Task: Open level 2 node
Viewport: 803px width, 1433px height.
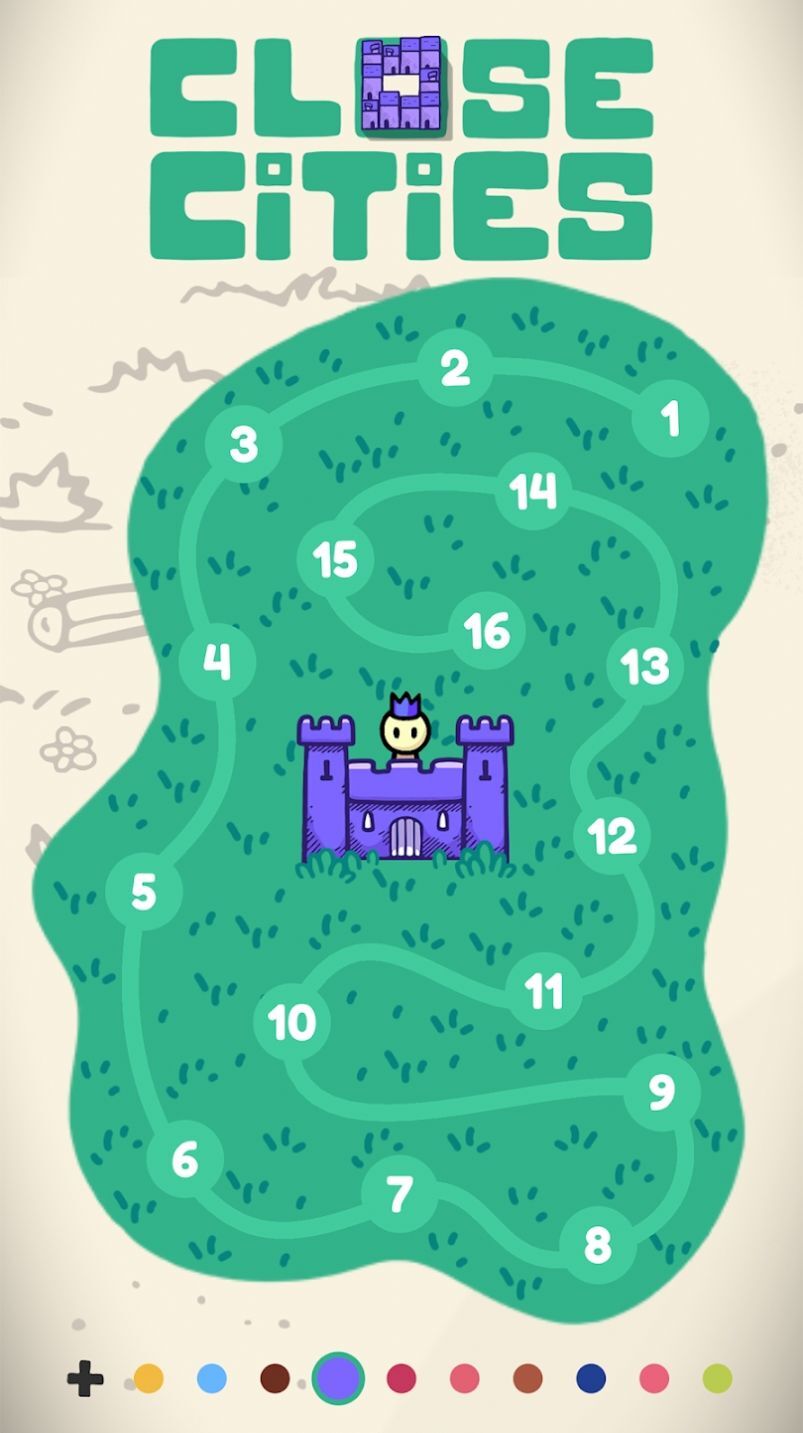Action: coord(455,368)
